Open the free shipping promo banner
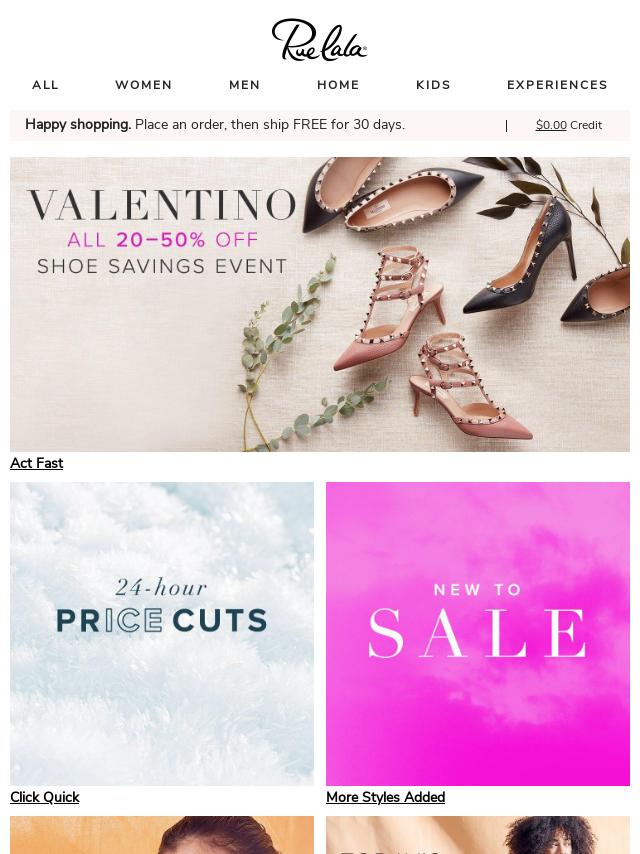Screen dimensions: 640x854 coord(215,125)
